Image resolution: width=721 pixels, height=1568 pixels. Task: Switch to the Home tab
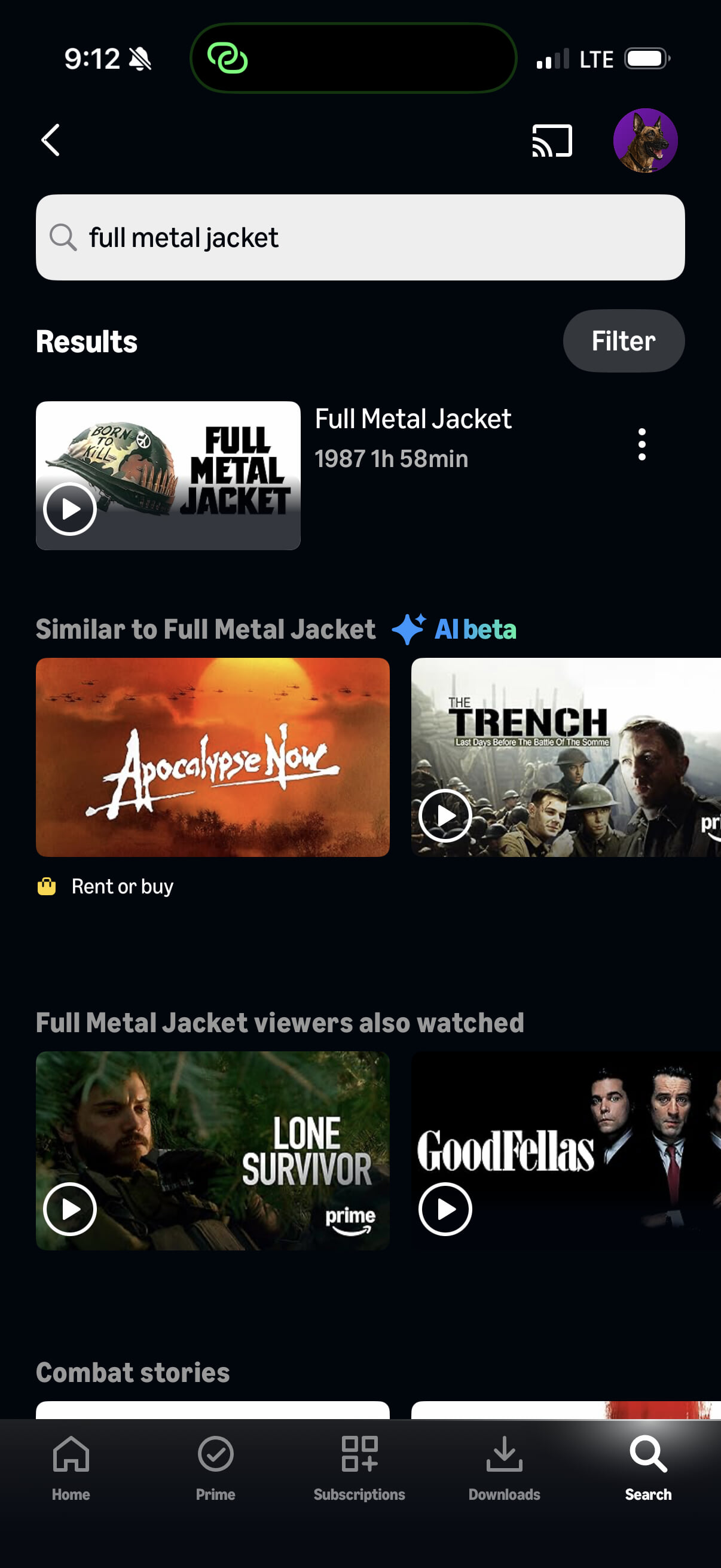tap(71, 1468)
